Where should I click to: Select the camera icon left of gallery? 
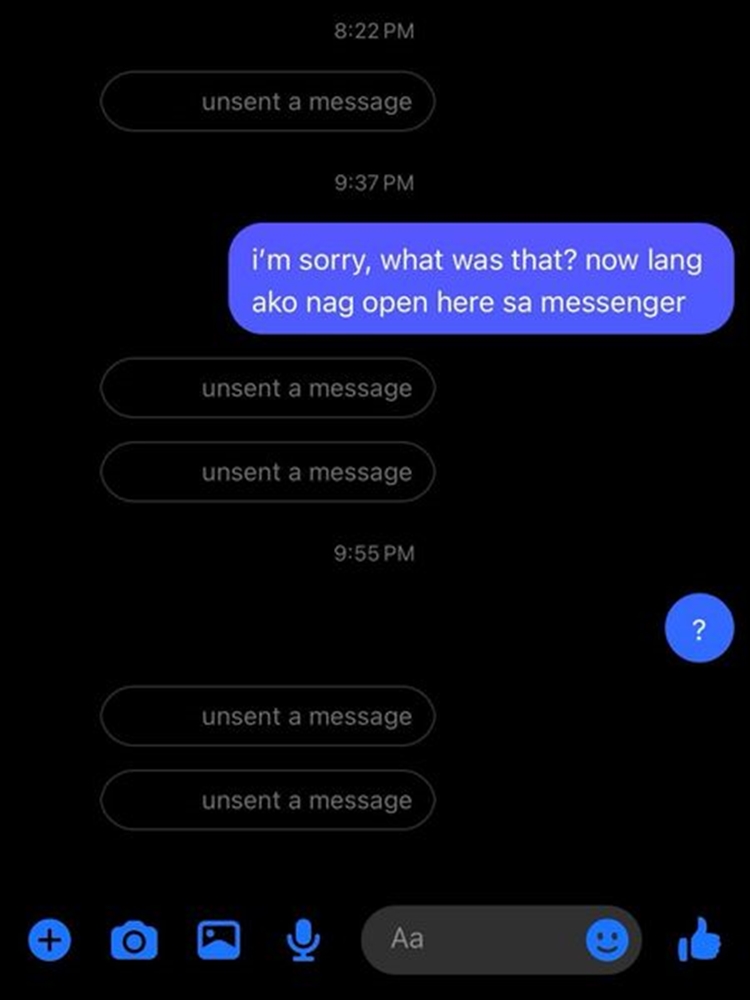pyautogui.click(x=134, y=940)
